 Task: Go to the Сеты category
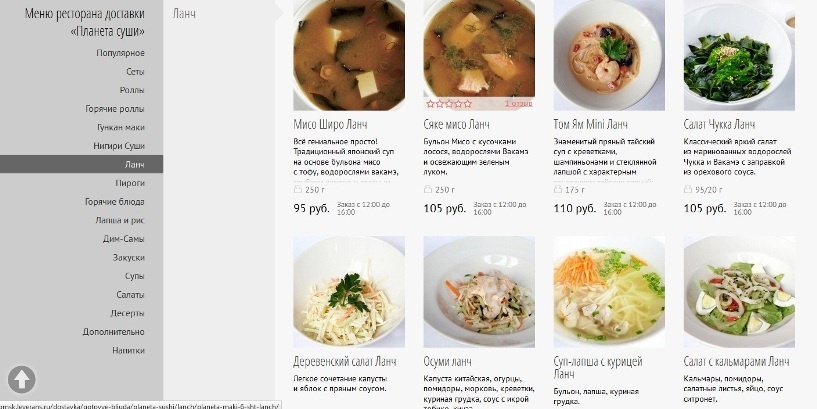[135, 72]
